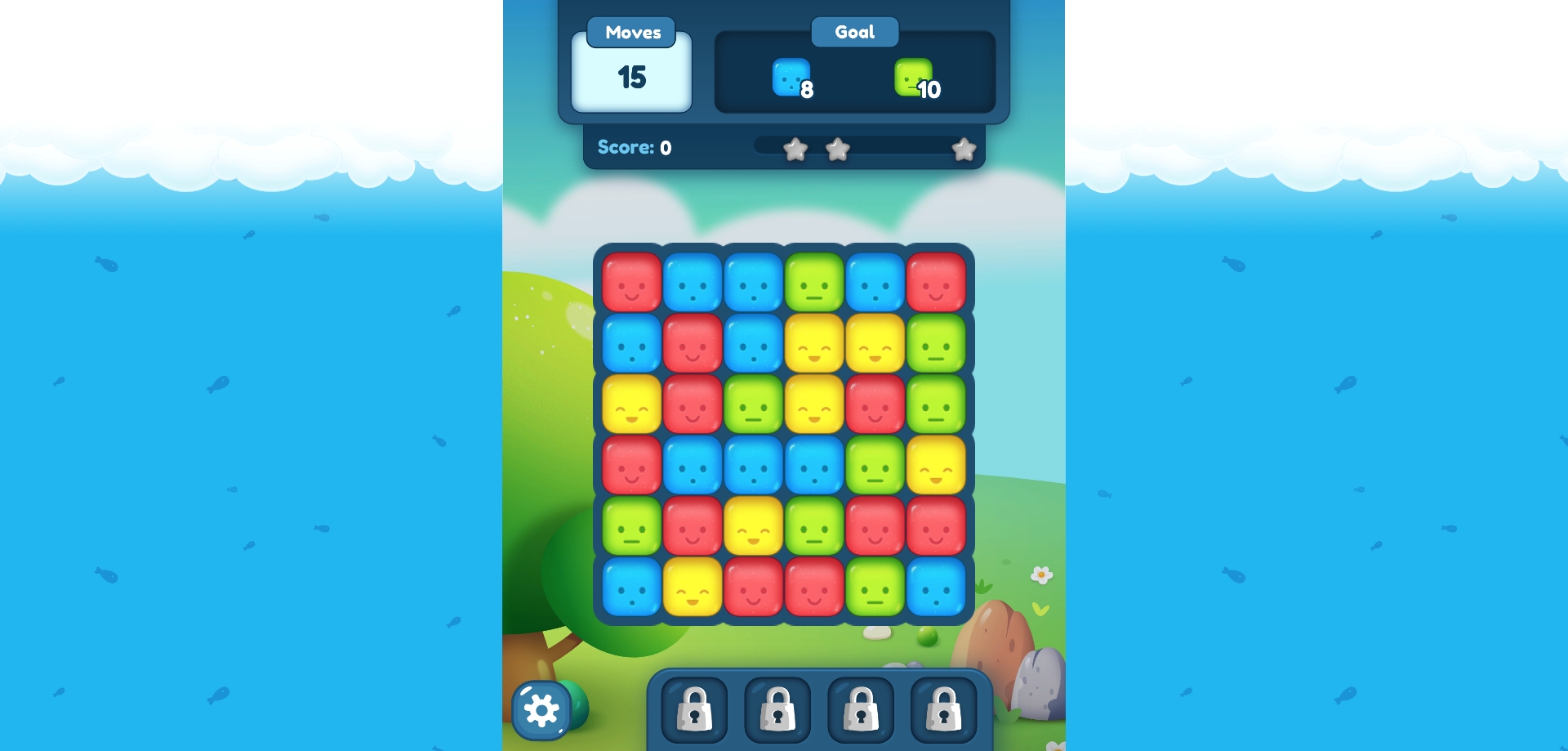Tap the blue block in the bottom-right corner
The height and width of the screenshot is (751, 1568).
(x=936, y=587)
